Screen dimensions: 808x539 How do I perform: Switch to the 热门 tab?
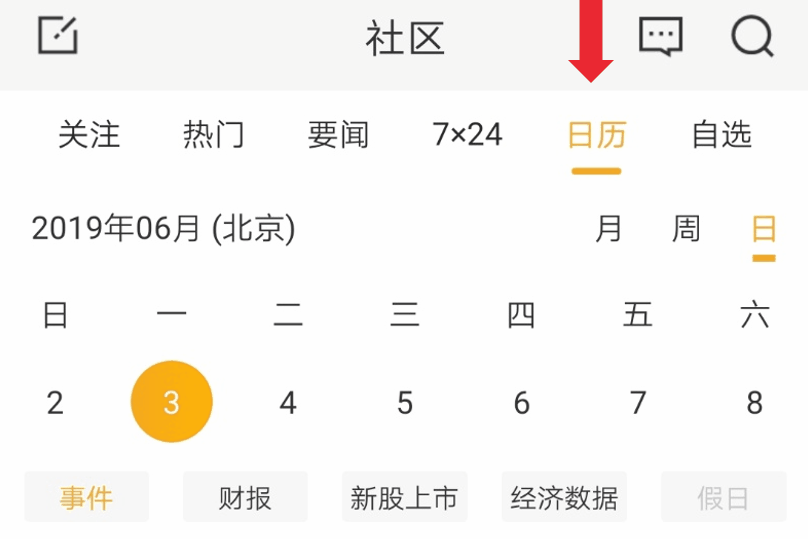(214, 135)
